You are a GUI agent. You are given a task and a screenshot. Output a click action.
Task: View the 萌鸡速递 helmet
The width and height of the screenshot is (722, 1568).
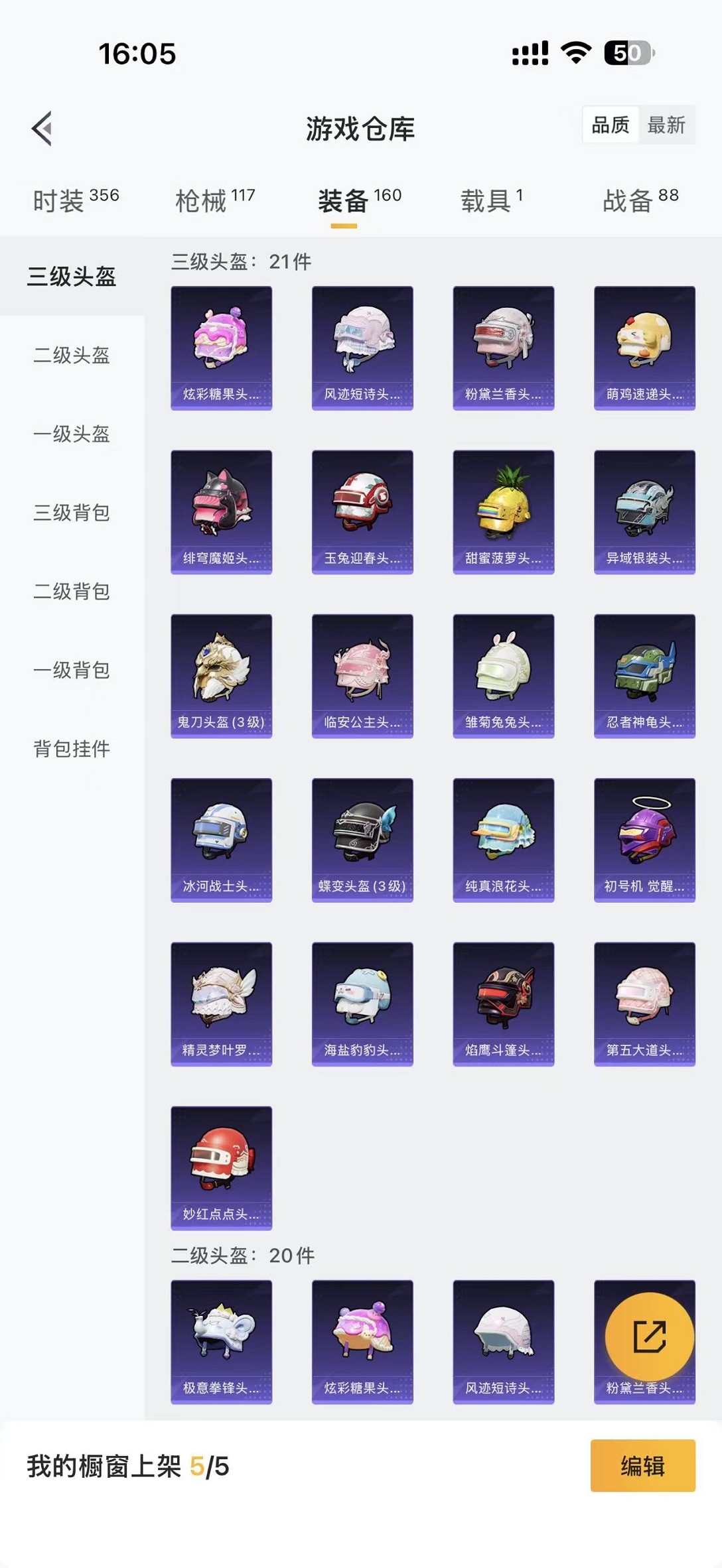tap(644, 348)
